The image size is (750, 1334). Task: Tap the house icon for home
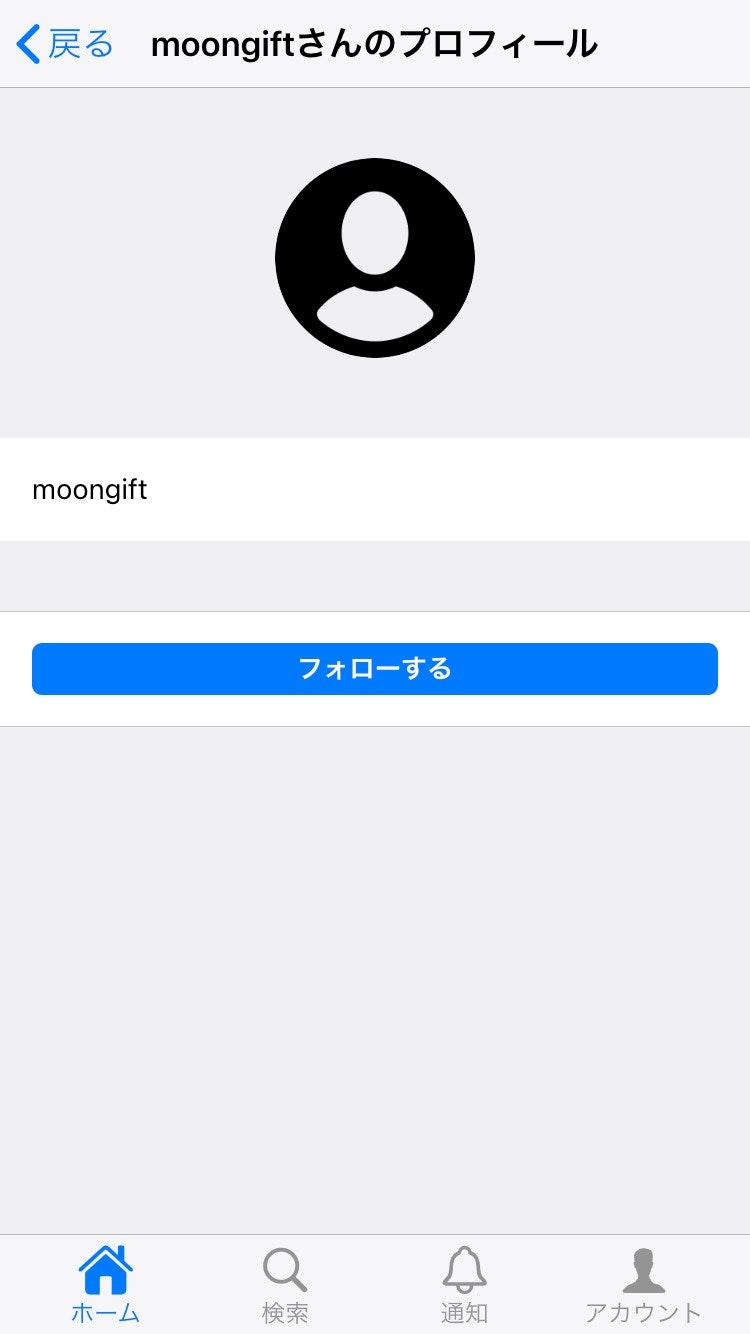[105, 1268]
